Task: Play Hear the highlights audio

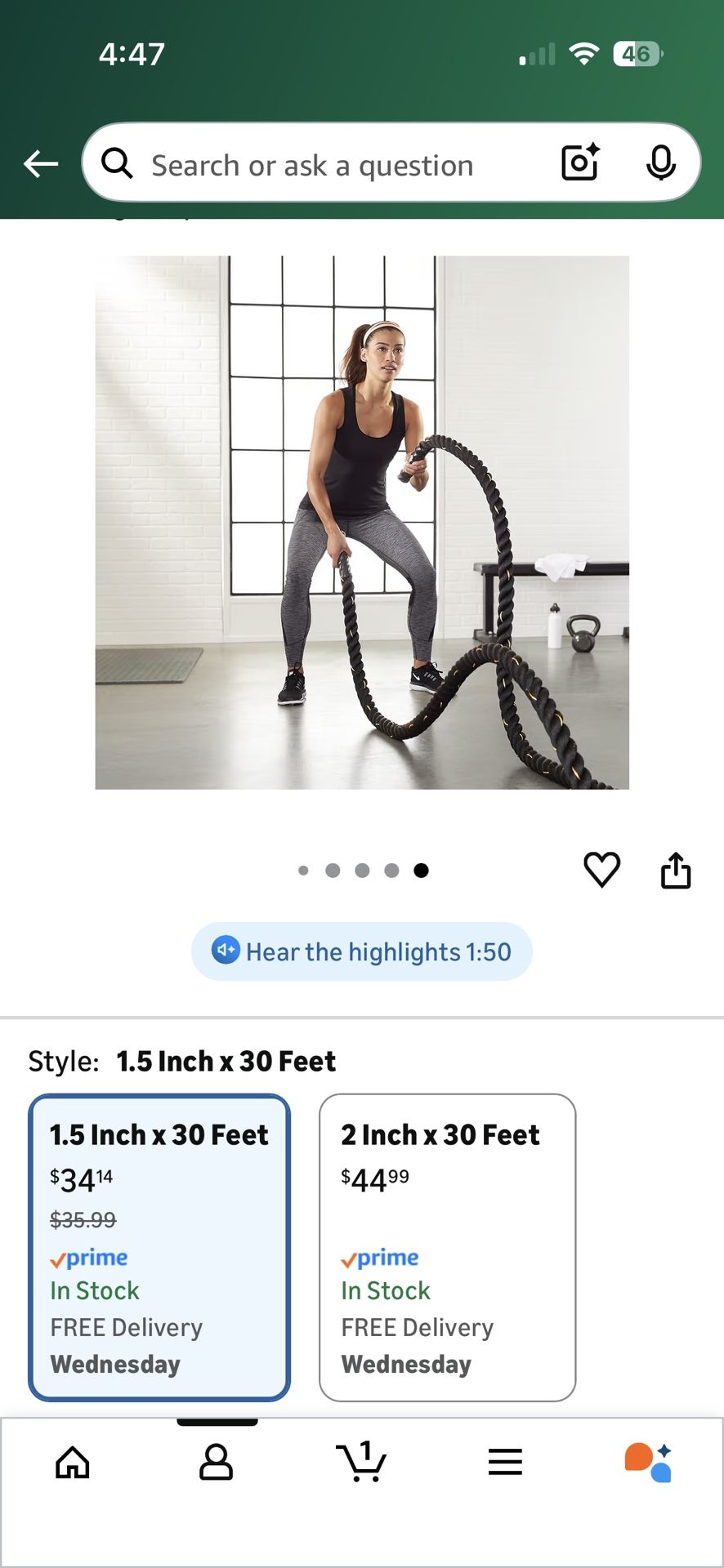Action: (362, 951)
